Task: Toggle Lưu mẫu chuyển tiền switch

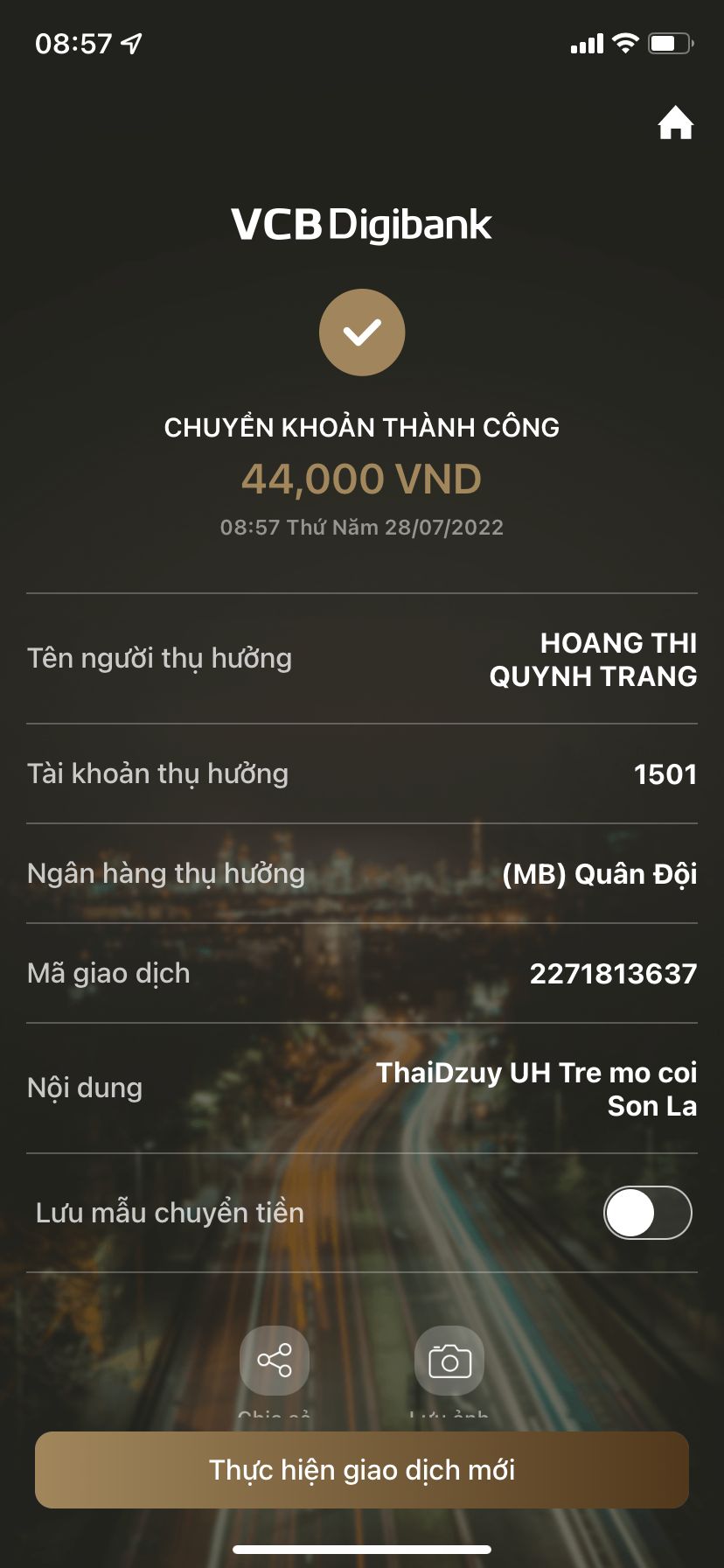Action: coord(647,1213)
